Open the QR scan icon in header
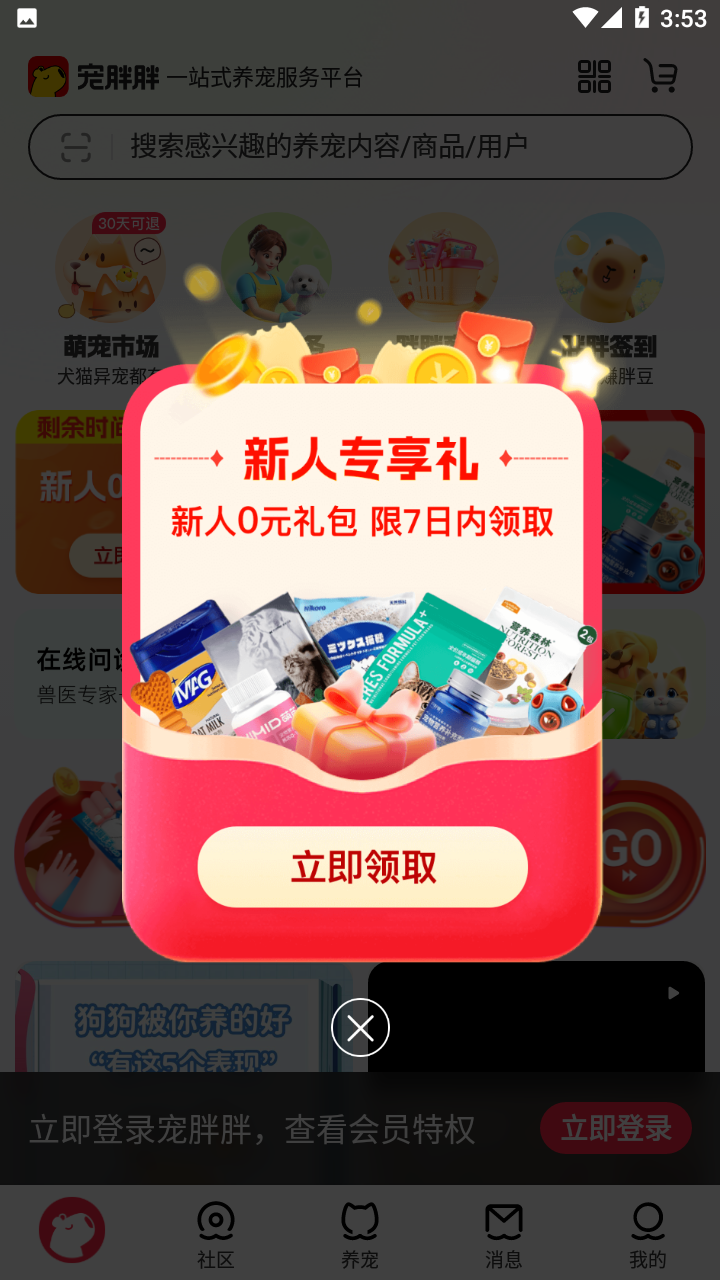The height and width of the screenshot is (1280, 720). pyautogui.click(x=594, y=77)
